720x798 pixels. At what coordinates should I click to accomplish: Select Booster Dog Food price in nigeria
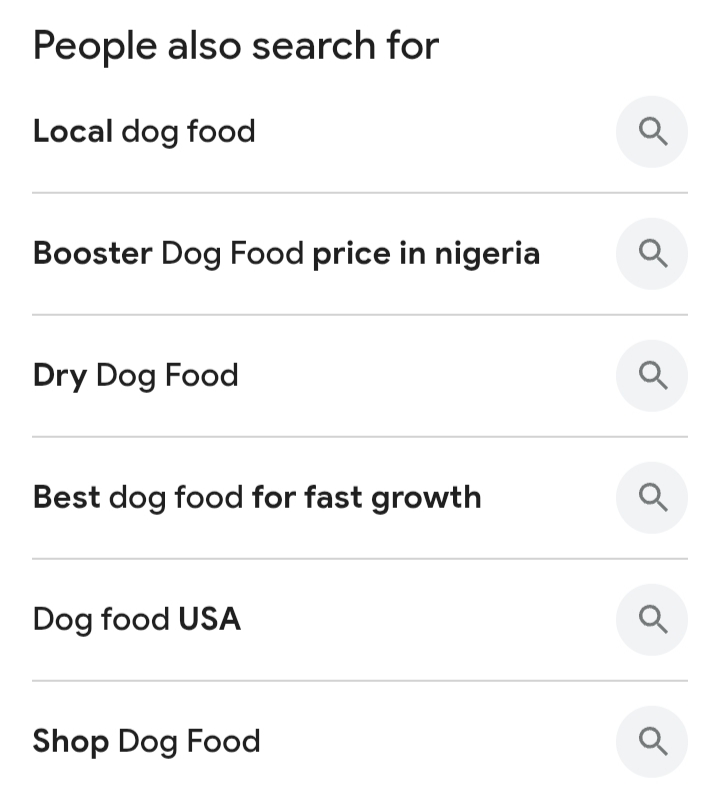click(x=287, y=253)
